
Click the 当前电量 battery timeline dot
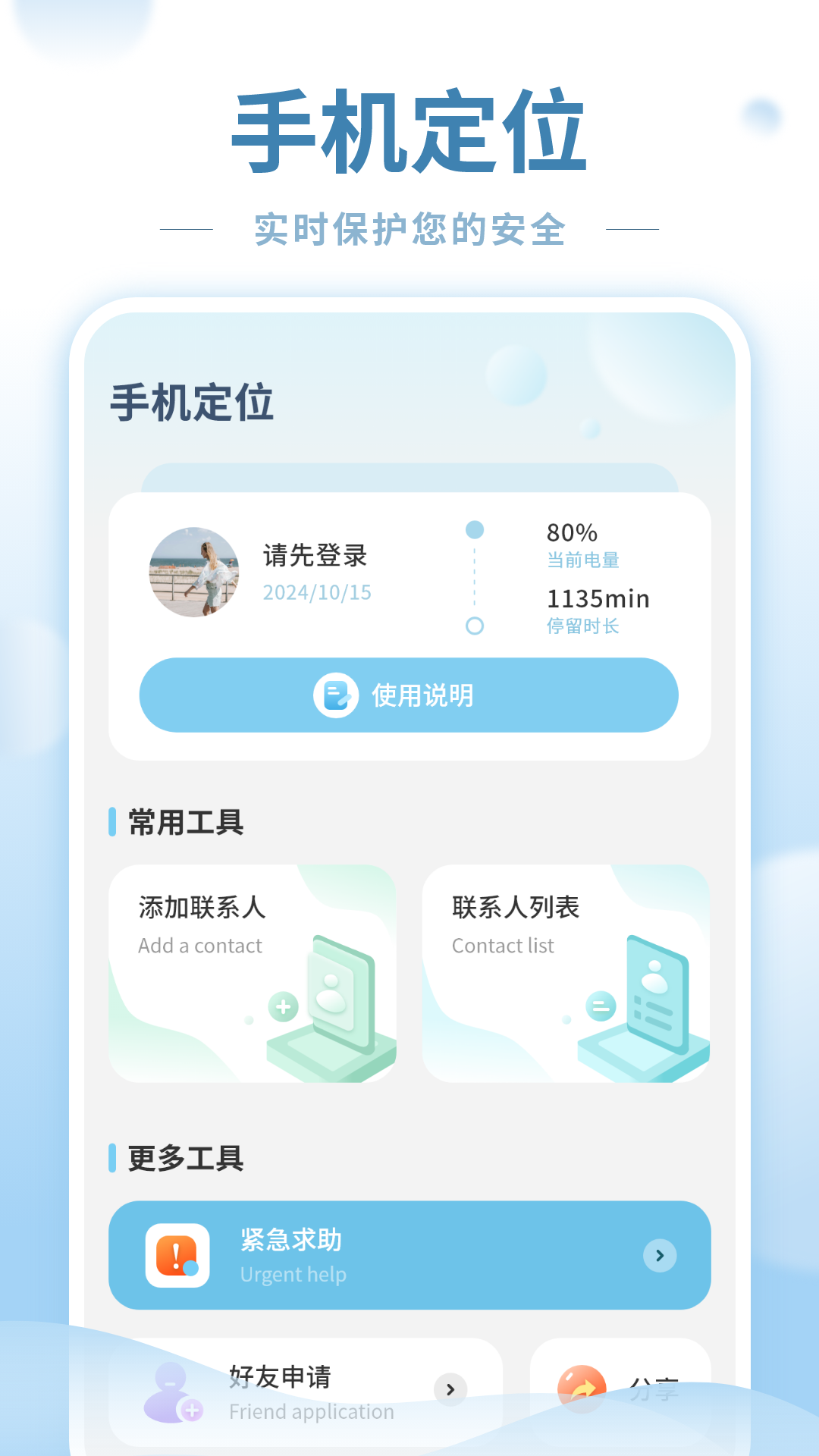[475, 530]
